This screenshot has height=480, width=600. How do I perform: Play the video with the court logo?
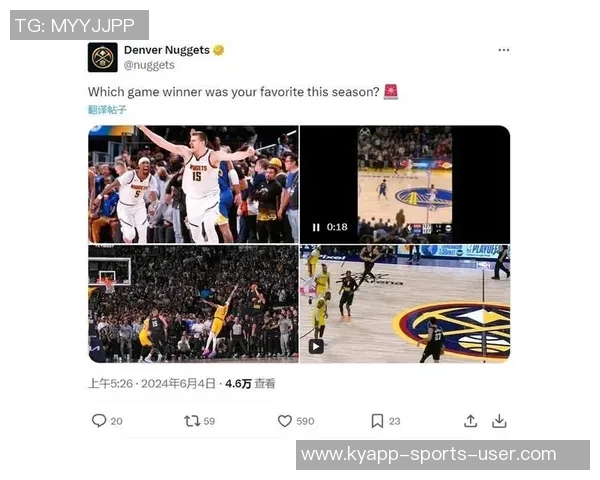pos(316,346)
